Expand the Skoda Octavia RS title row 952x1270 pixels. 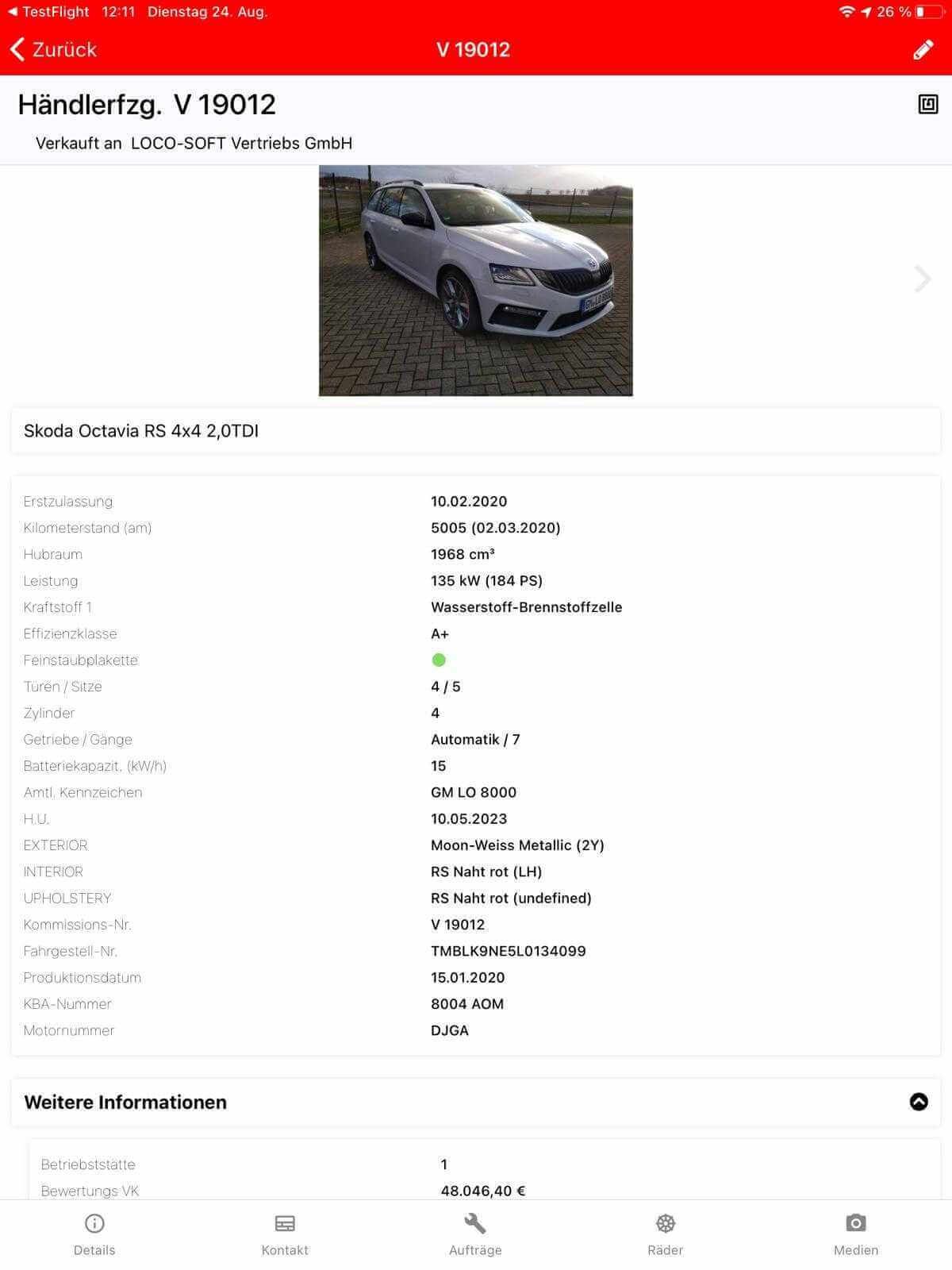[476, 431]
